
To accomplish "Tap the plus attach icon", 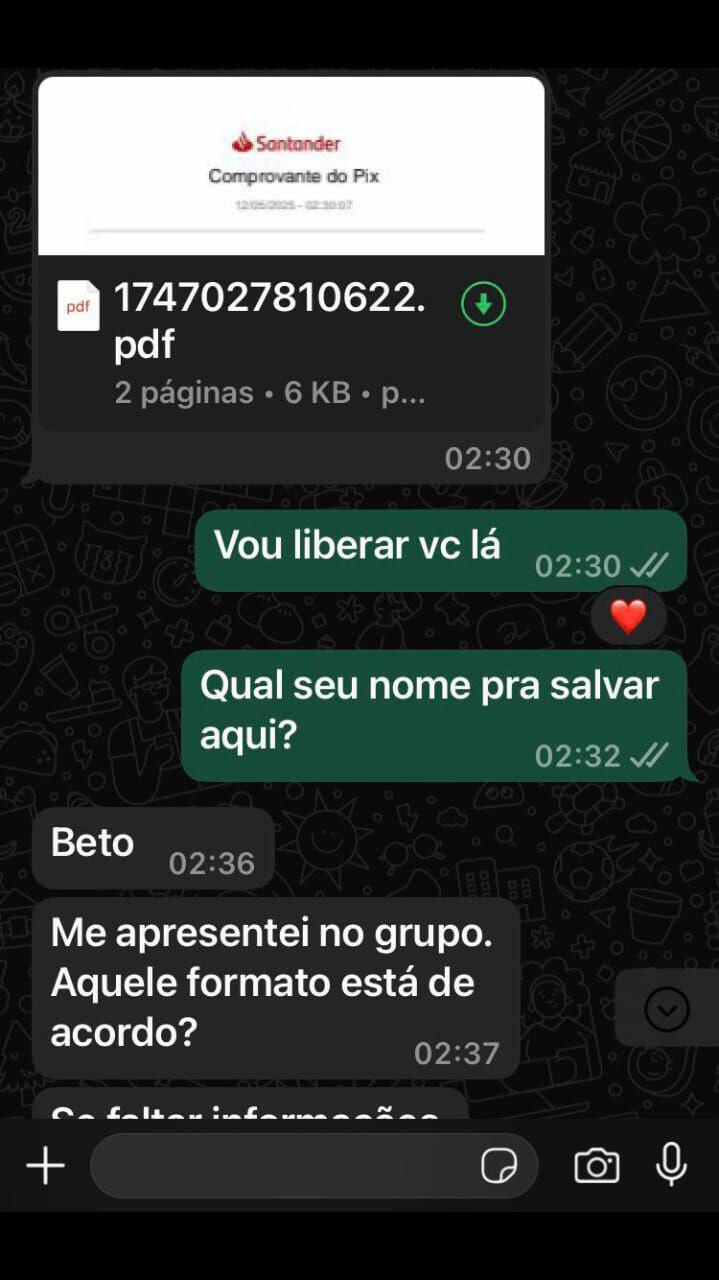I will 45,1166.
